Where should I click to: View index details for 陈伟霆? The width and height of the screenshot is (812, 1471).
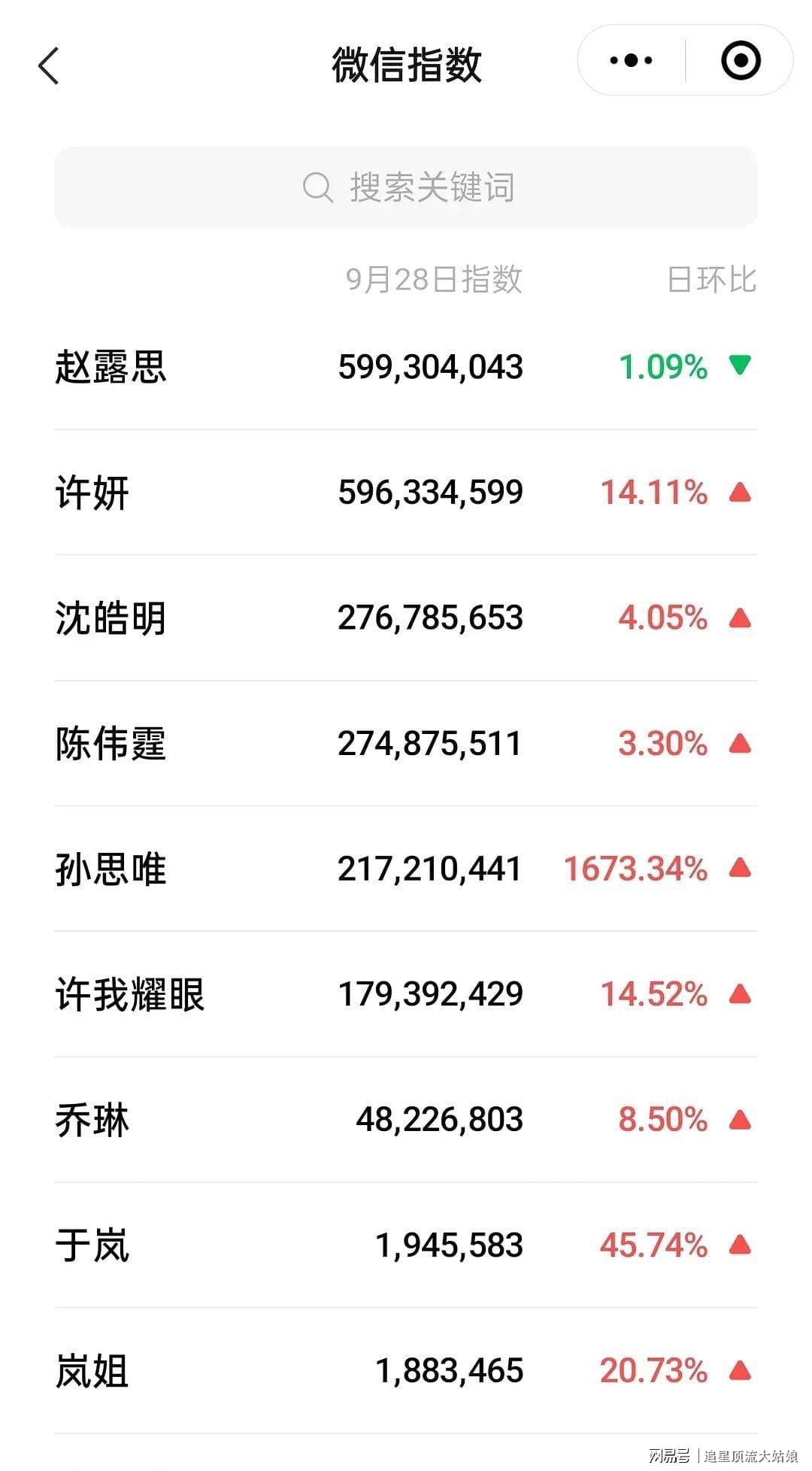pos(406,744)
